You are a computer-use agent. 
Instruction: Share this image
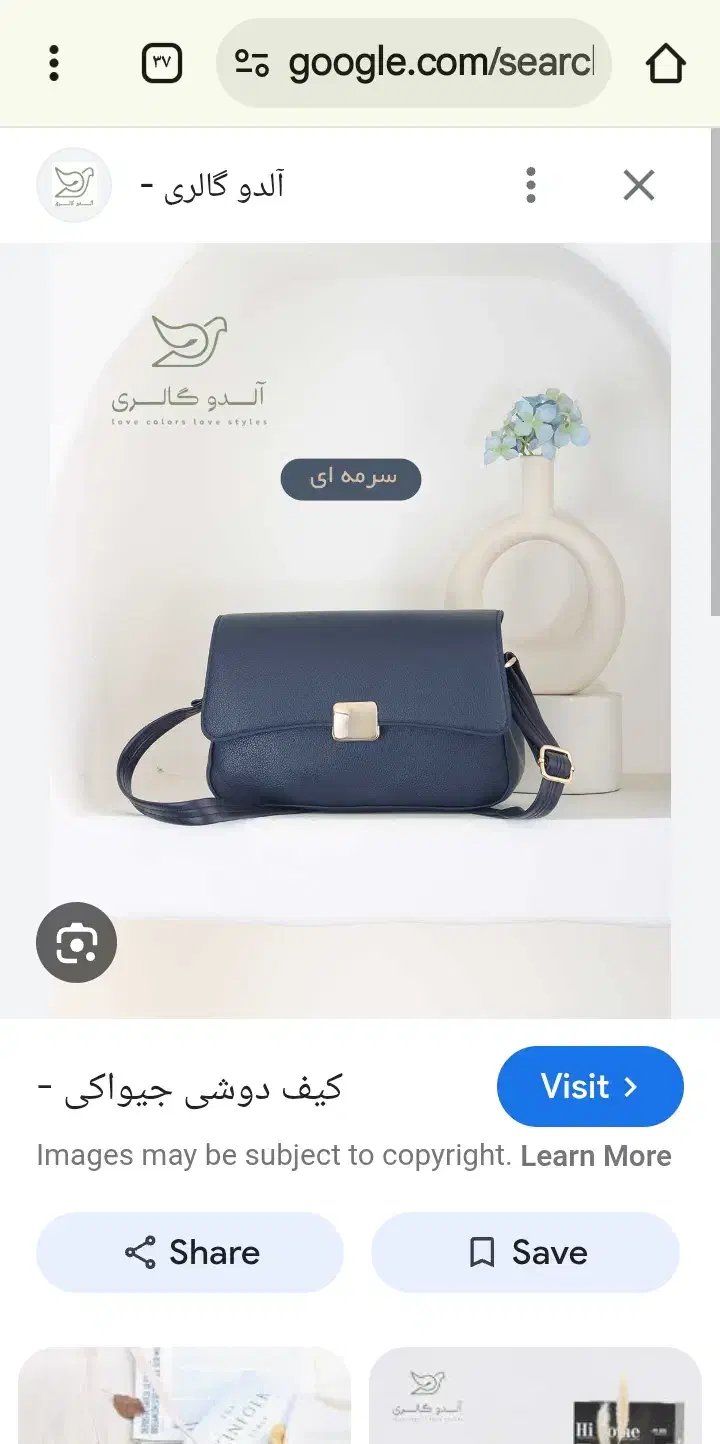tap(190, 1252)
